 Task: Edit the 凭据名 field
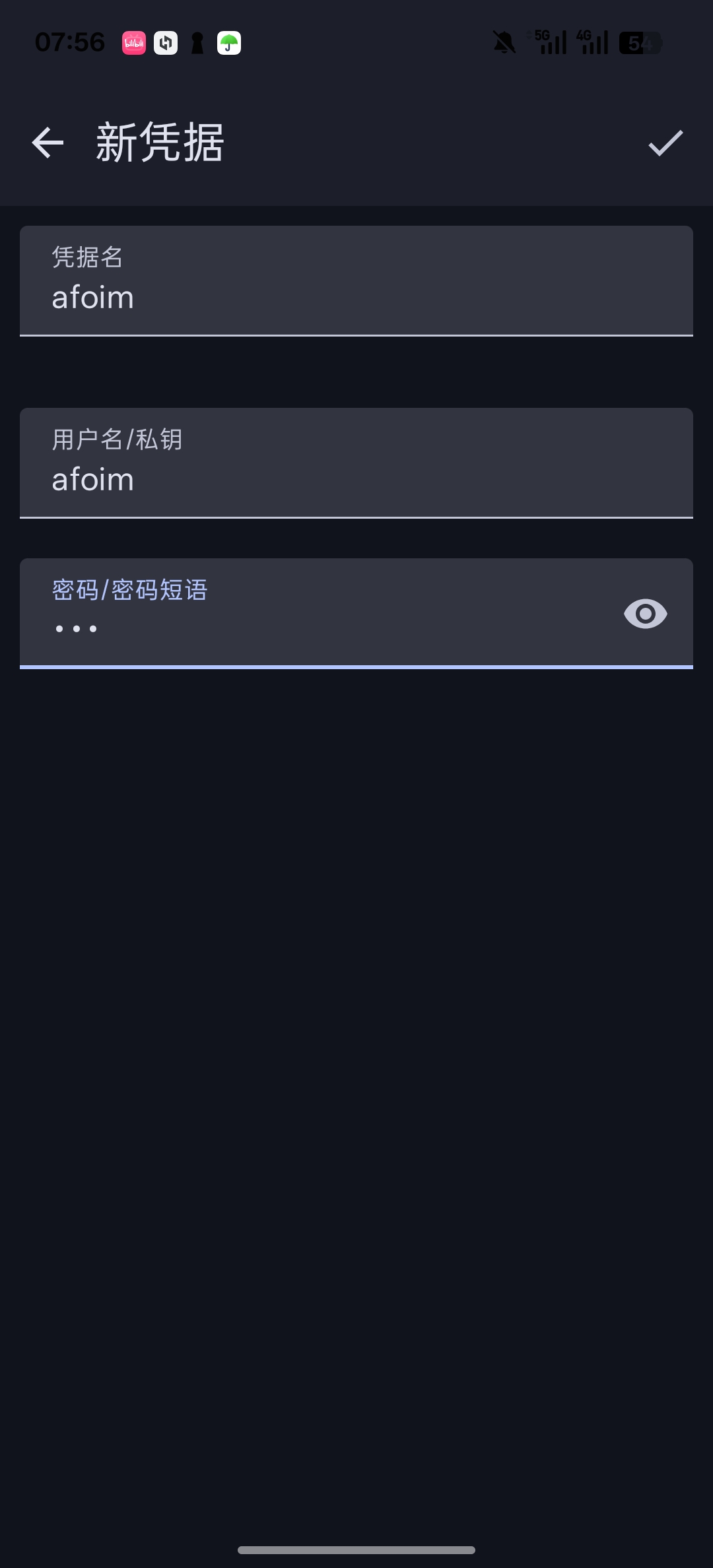tap(356, 297)
